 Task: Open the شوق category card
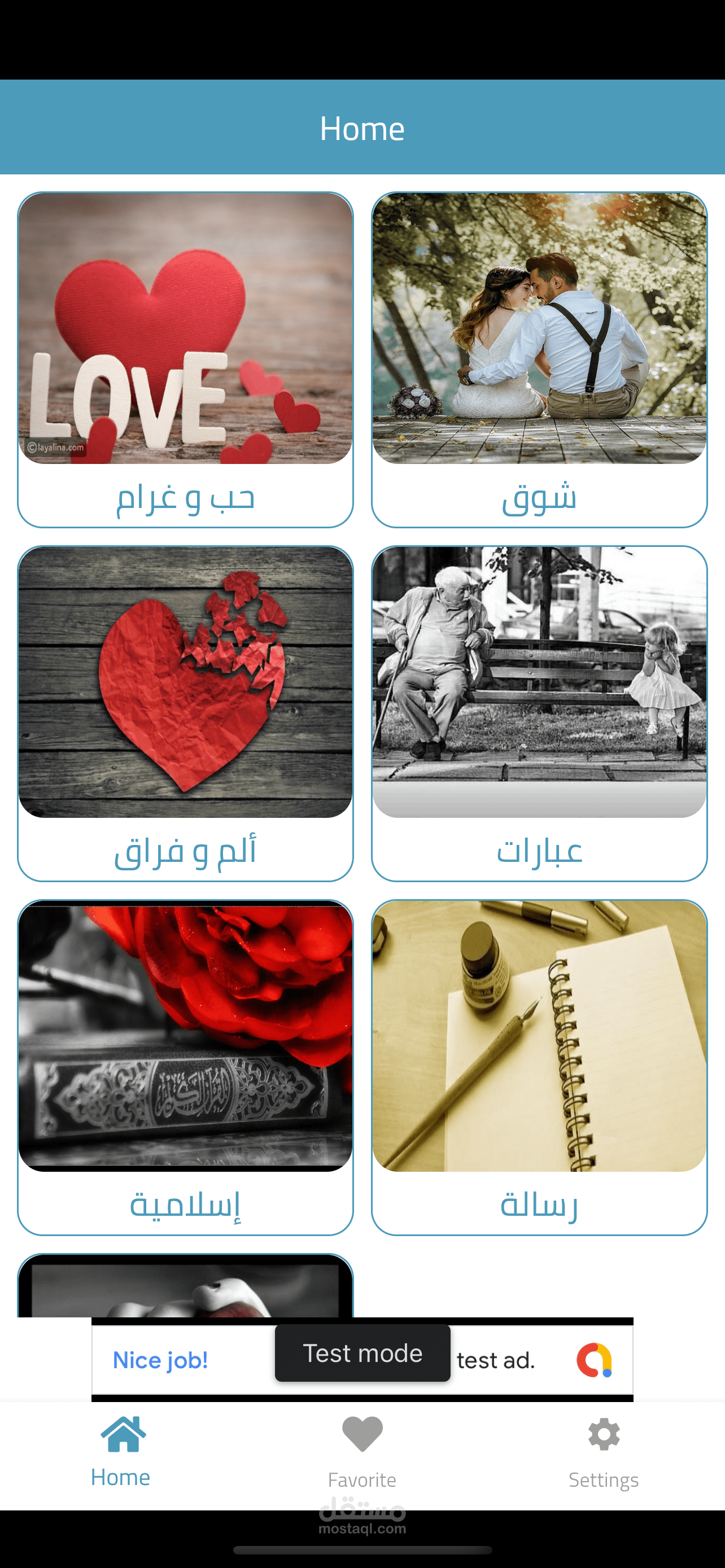(539, 360)
